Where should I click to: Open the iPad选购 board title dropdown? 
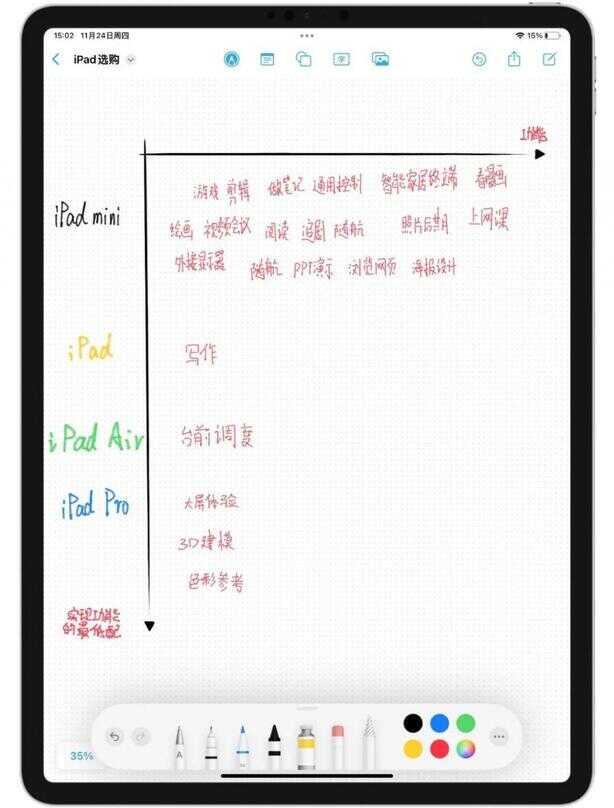point(131,60)
